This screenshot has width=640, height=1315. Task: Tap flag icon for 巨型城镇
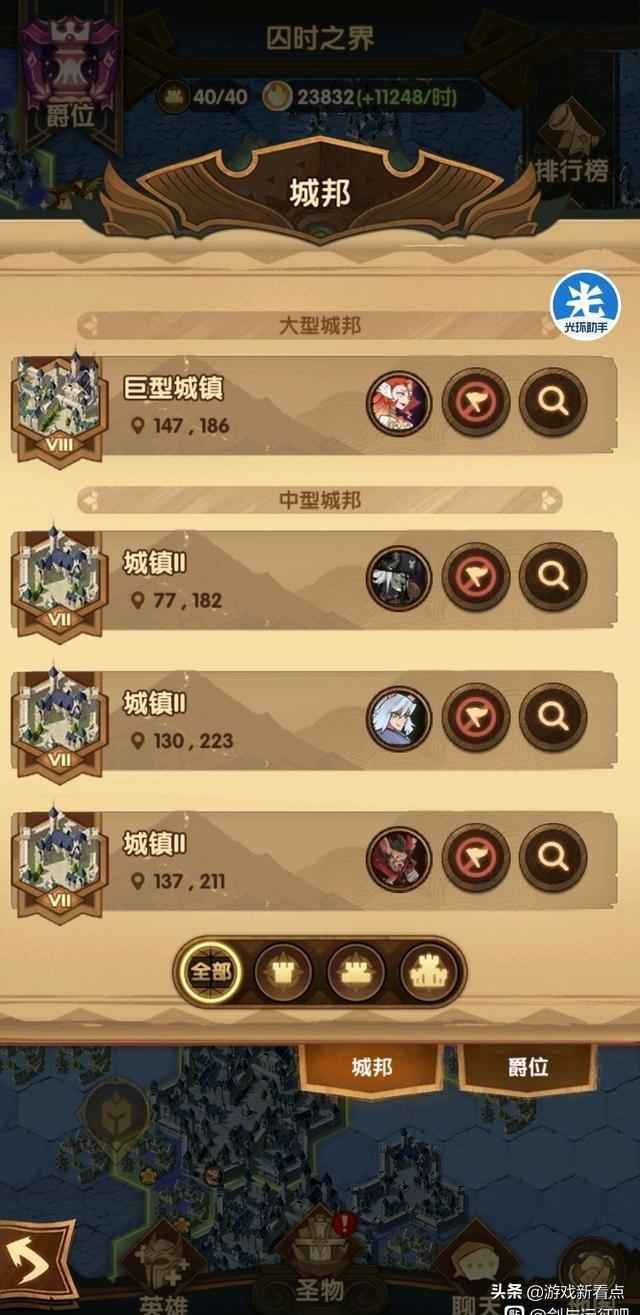(476, 404)
